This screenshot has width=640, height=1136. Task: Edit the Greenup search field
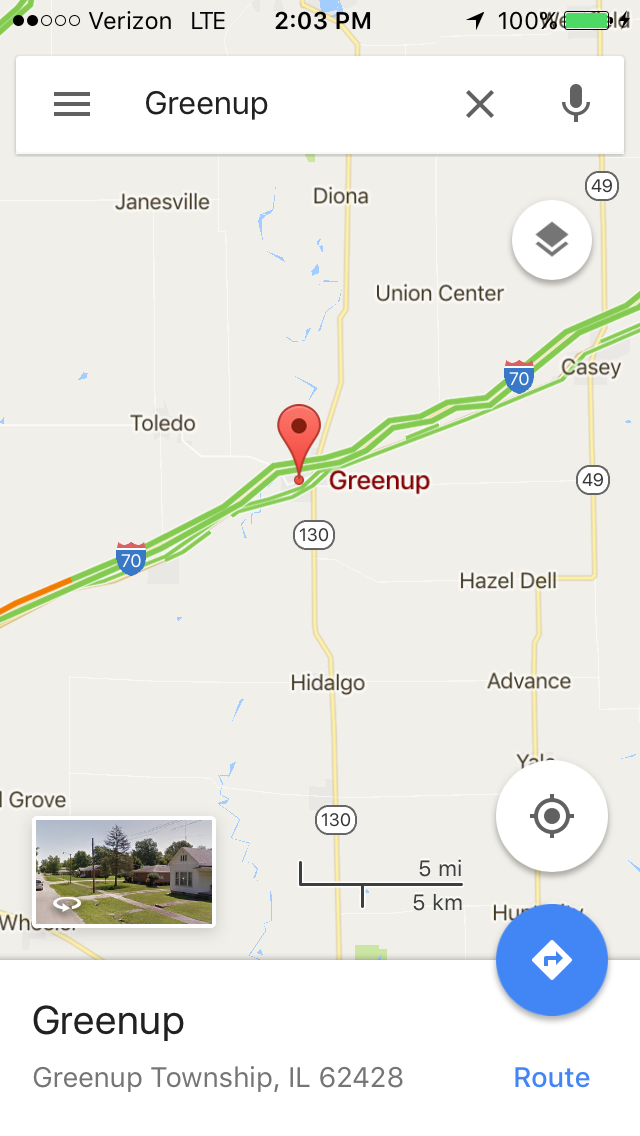coord(290,104)
